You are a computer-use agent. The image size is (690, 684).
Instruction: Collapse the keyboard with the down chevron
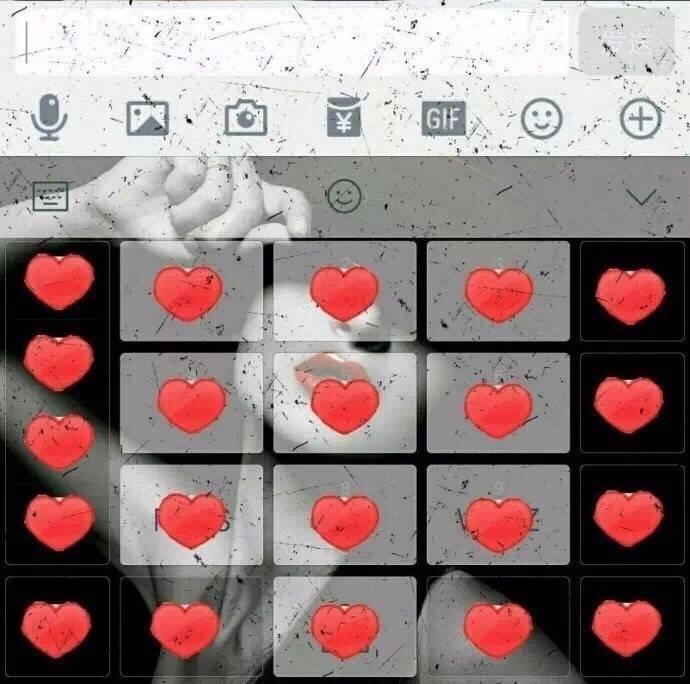coord(641,196)
